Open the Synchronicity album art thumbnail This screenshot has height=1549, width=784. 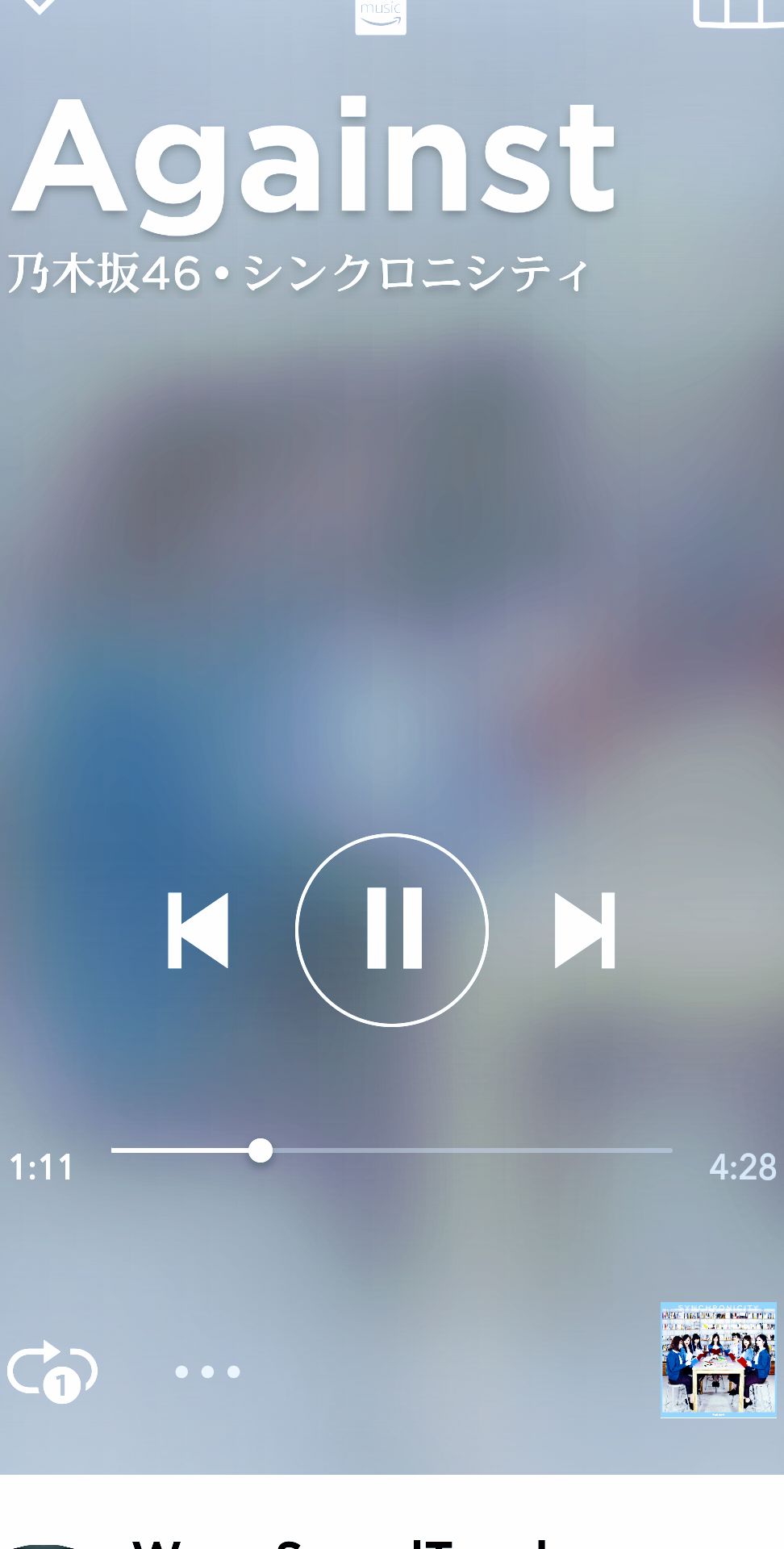pyautogui.click(x=718, y=1359)
